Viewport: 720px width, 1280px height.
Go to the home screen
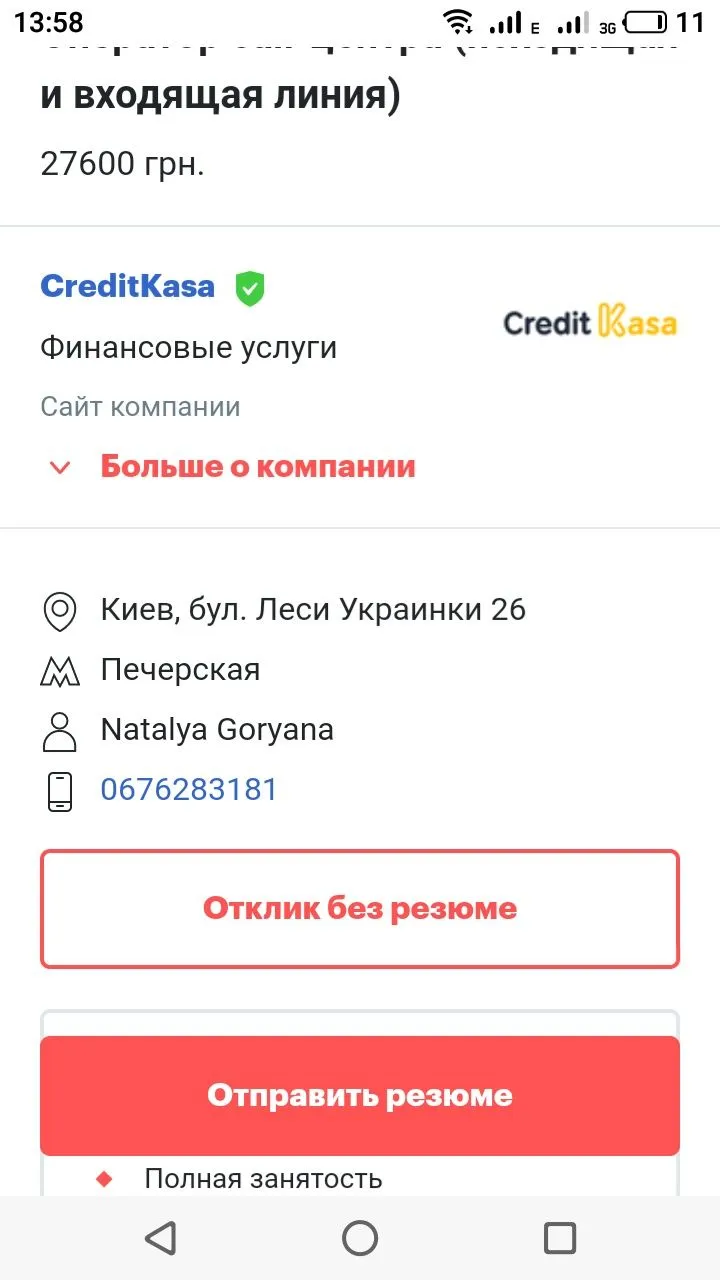[360, 1238]
